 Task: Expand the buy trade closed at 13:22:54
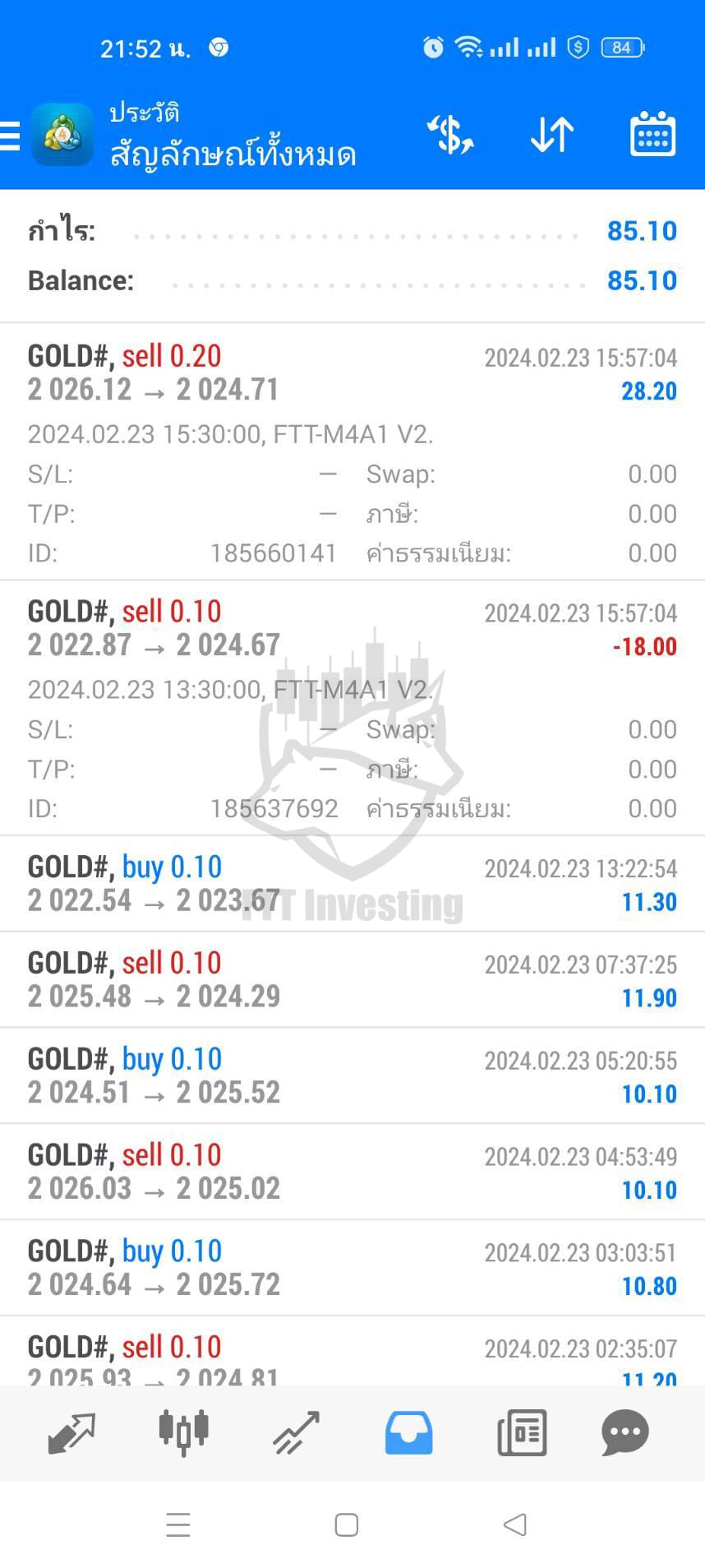(x=352, y=884)
